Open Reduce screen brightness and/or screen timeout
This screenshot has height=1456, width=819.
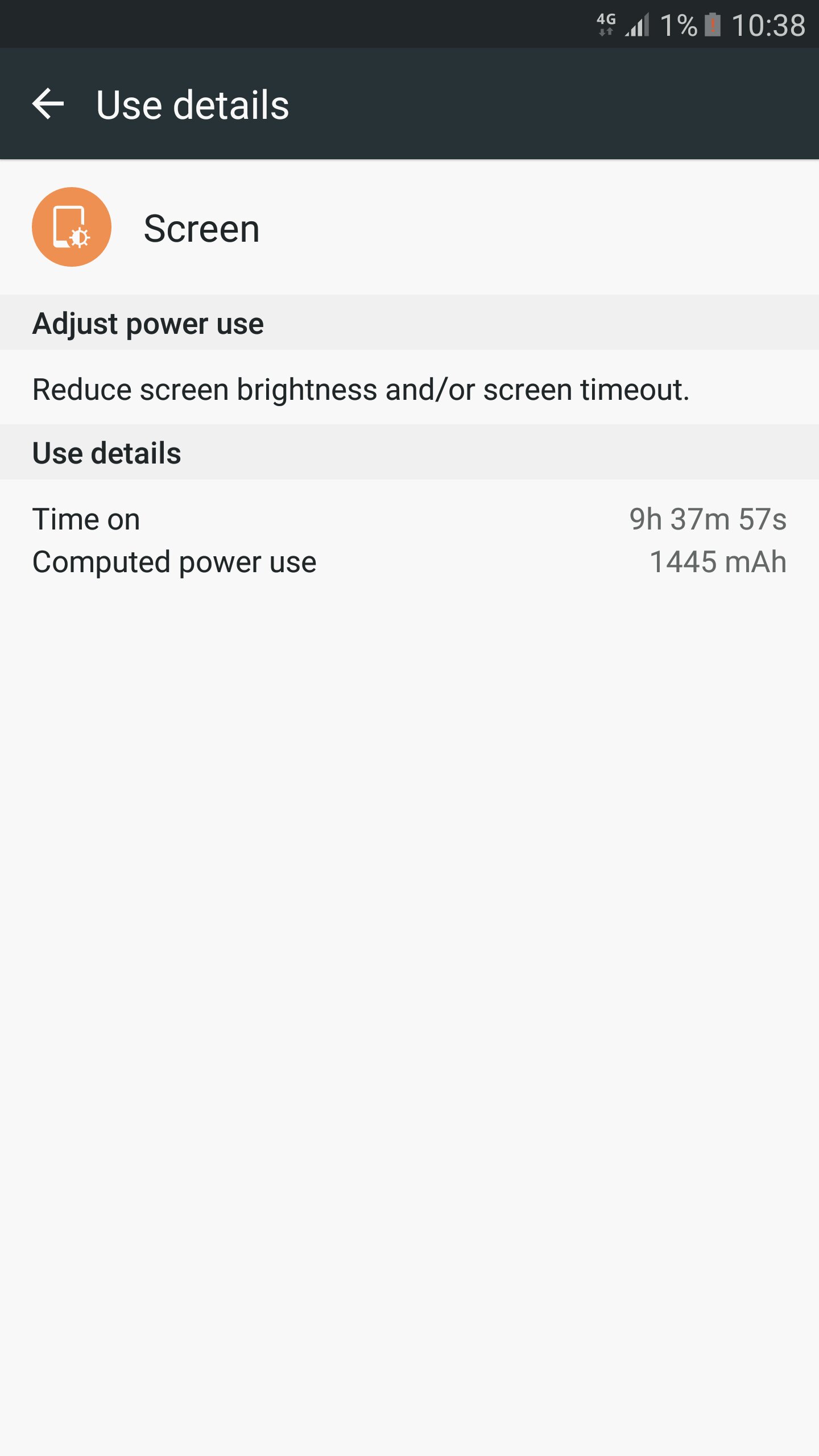tap(361, 390)
